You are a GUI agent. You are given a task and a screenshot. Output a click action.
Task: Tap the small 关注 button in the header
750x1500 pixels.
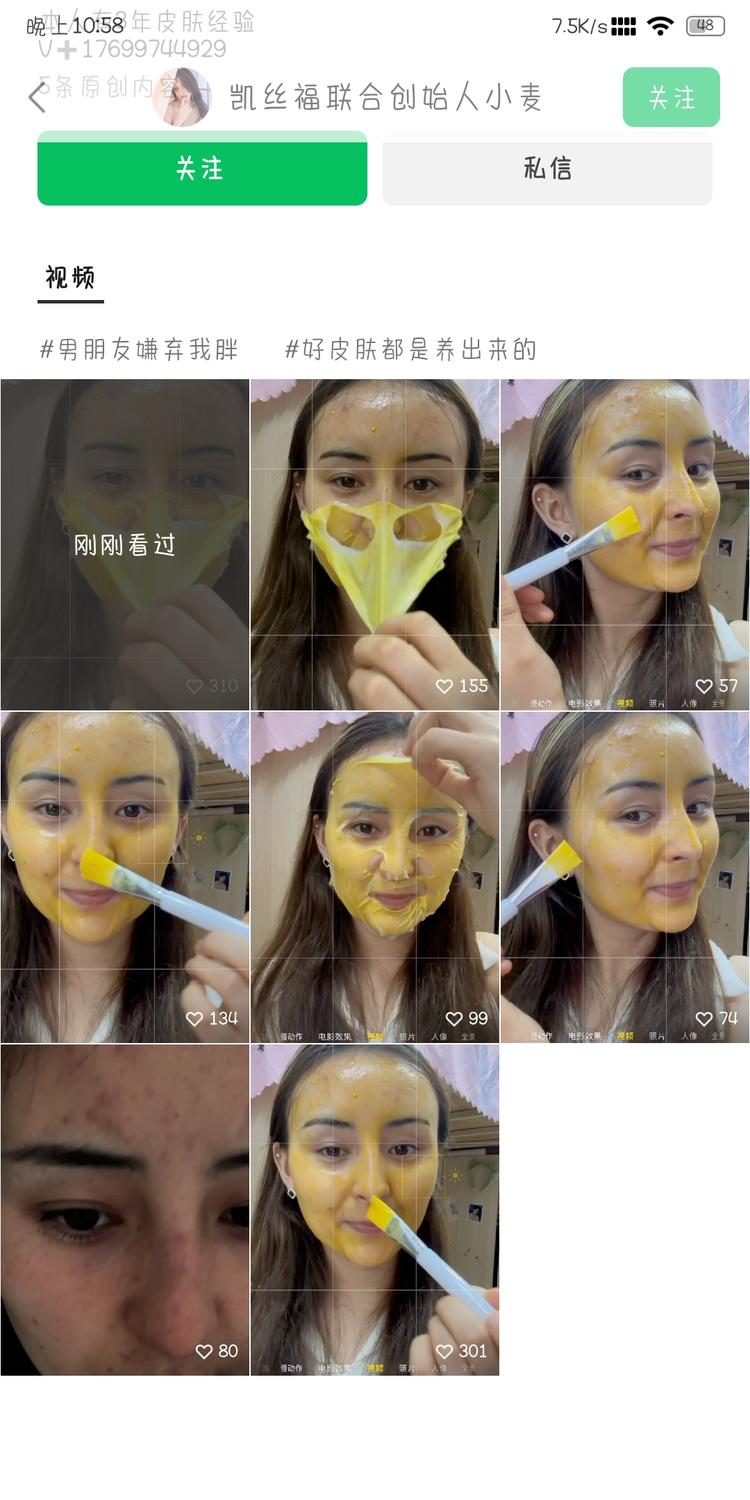tap(671, 97)
